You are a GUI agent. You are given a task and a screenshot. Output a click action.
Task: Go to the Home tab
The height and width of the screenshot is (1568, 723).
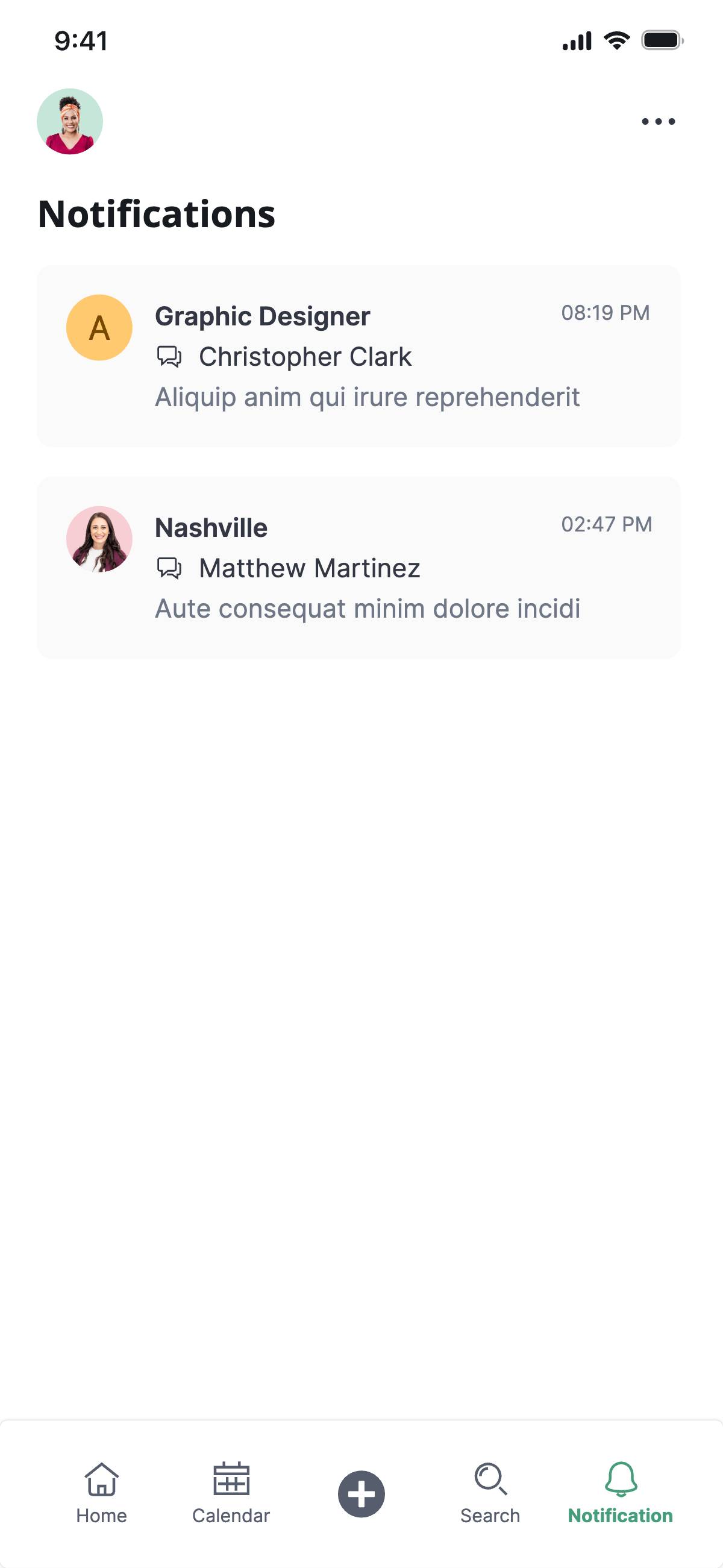(x=102, y=1493)
